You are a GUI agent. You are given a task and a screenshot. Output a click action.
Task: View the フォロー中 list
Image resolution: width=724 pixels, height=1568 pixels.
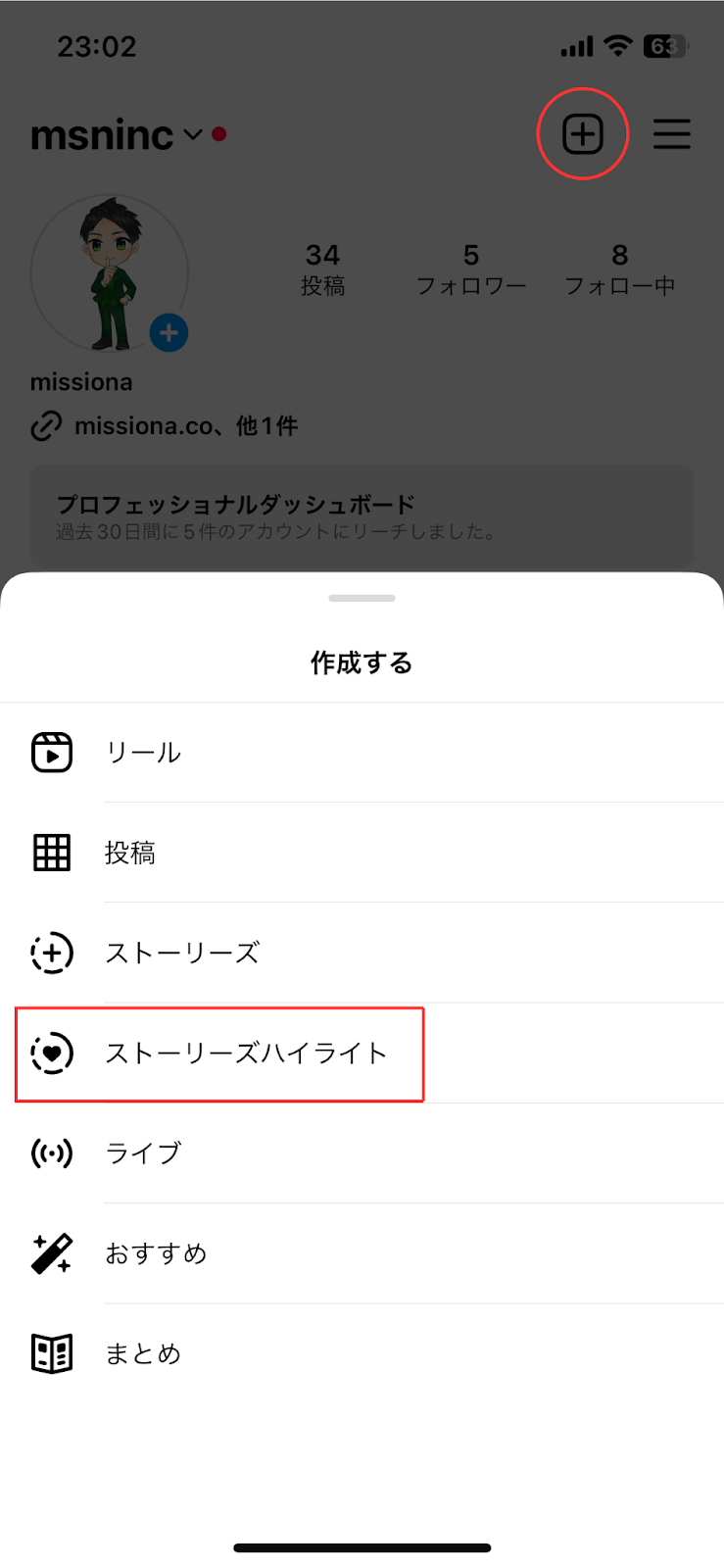tap(619, 269)
